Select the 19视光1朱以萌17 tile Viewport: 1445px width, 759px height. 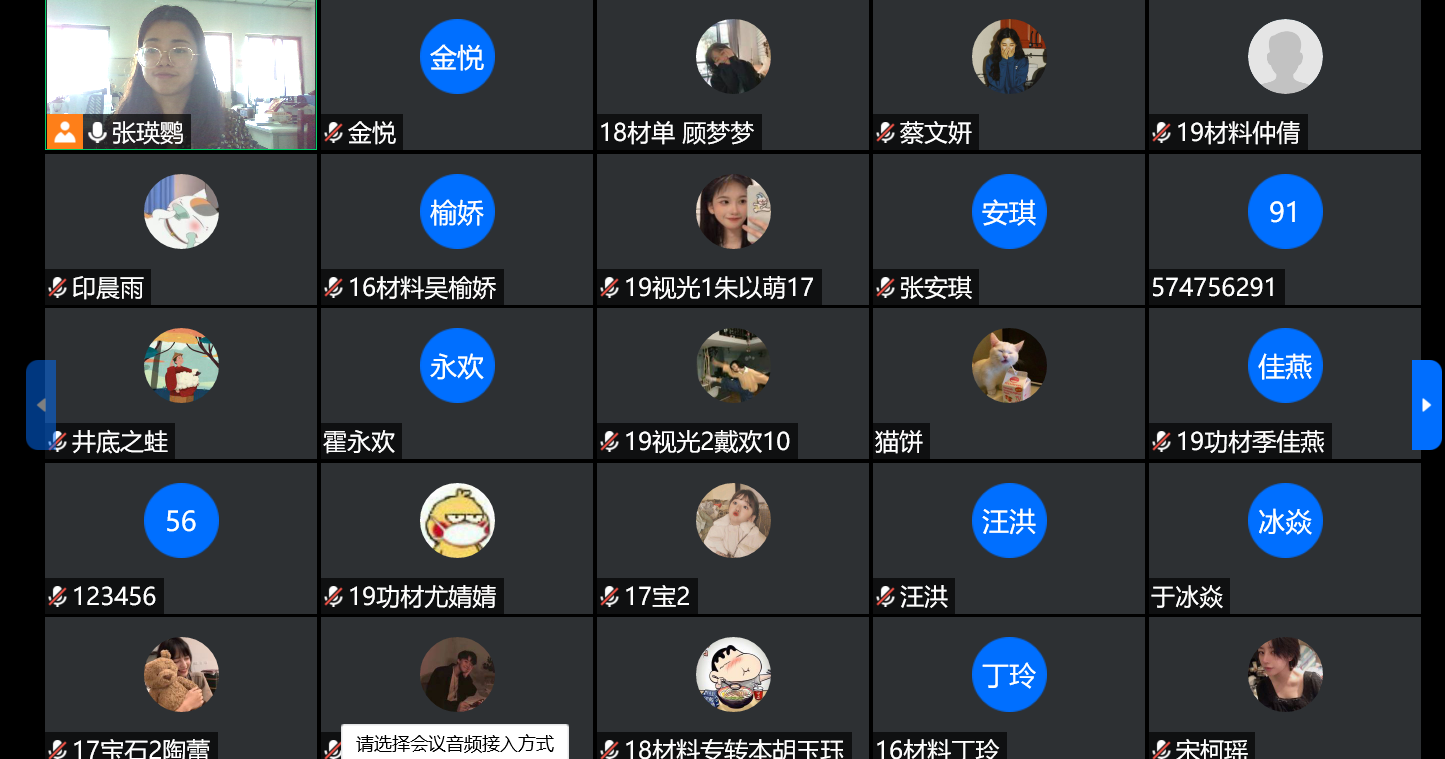point(733,228)
